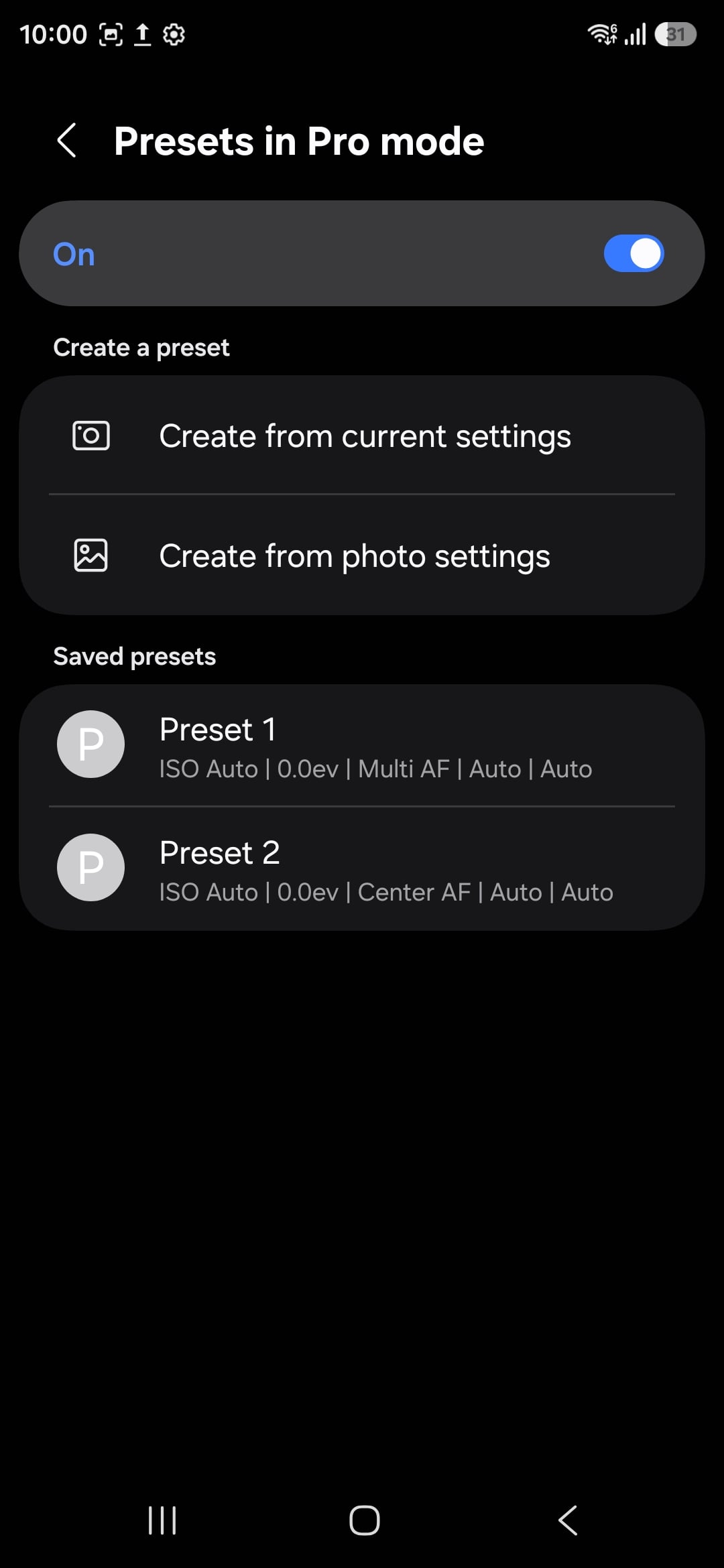The height and width of the screenshot is (1568, 724).
Task: Expand Preset 2 to view its settings
Action: pos(362,867)
